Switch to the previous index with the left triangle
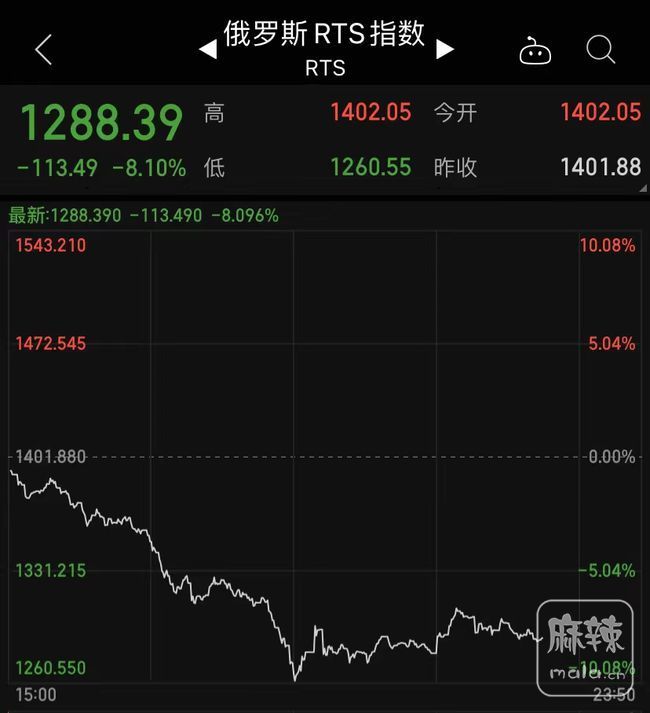The width and height of the screenshot is (650, 713). pyautogui.click(x=208, y=49)
